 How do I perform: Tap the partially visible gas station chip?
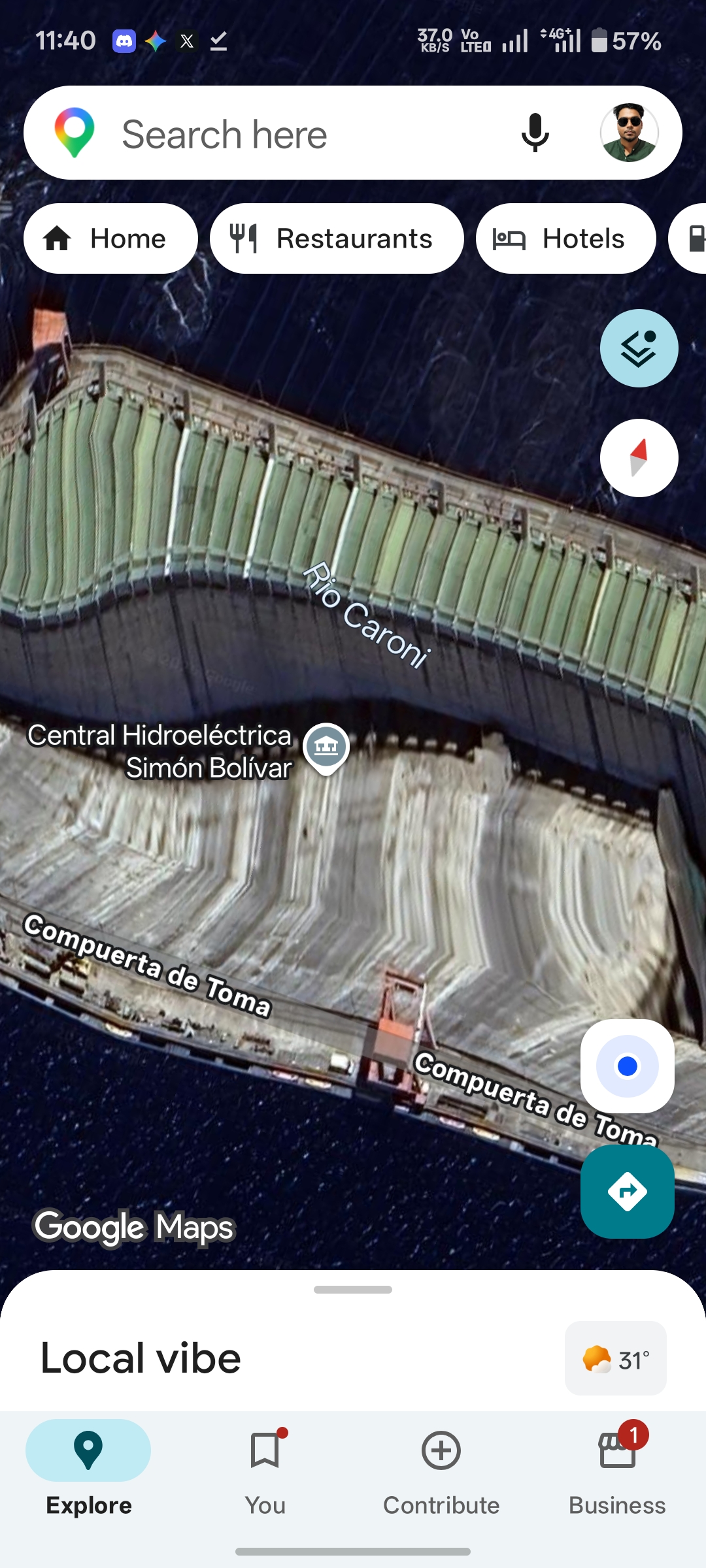(x=688, y=238)
